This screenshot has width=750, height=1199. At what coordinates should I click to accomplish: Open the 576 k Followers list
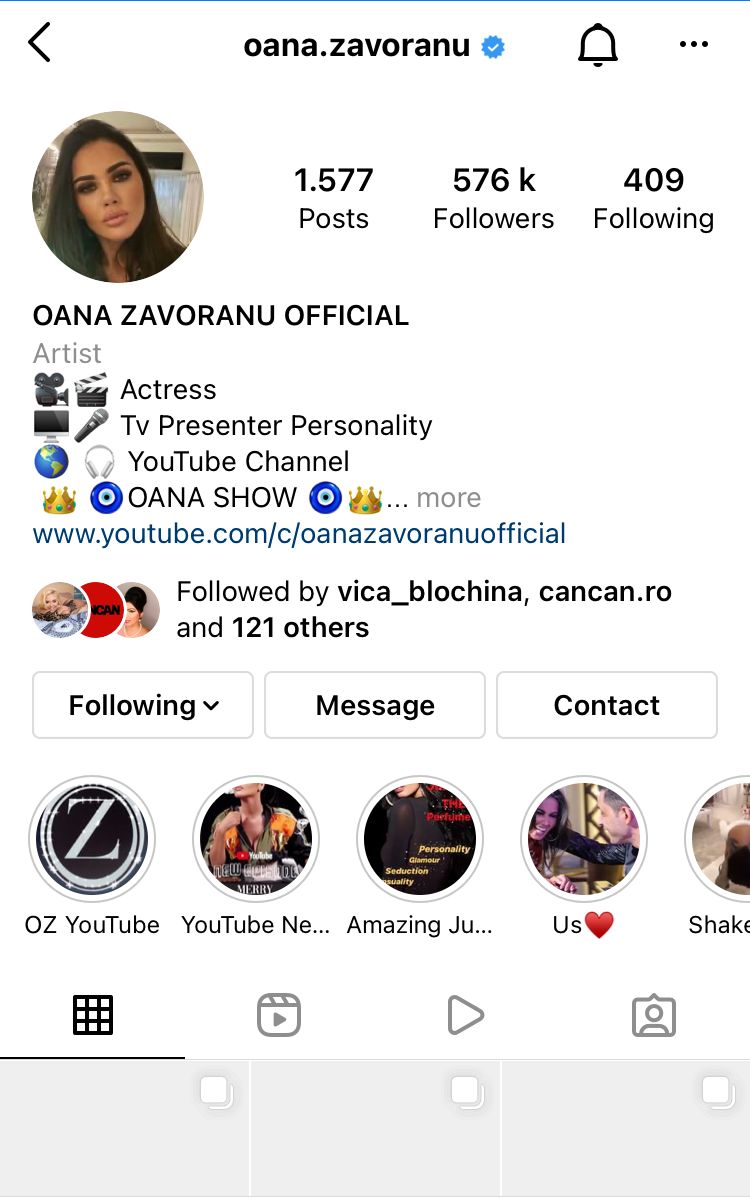493,198
